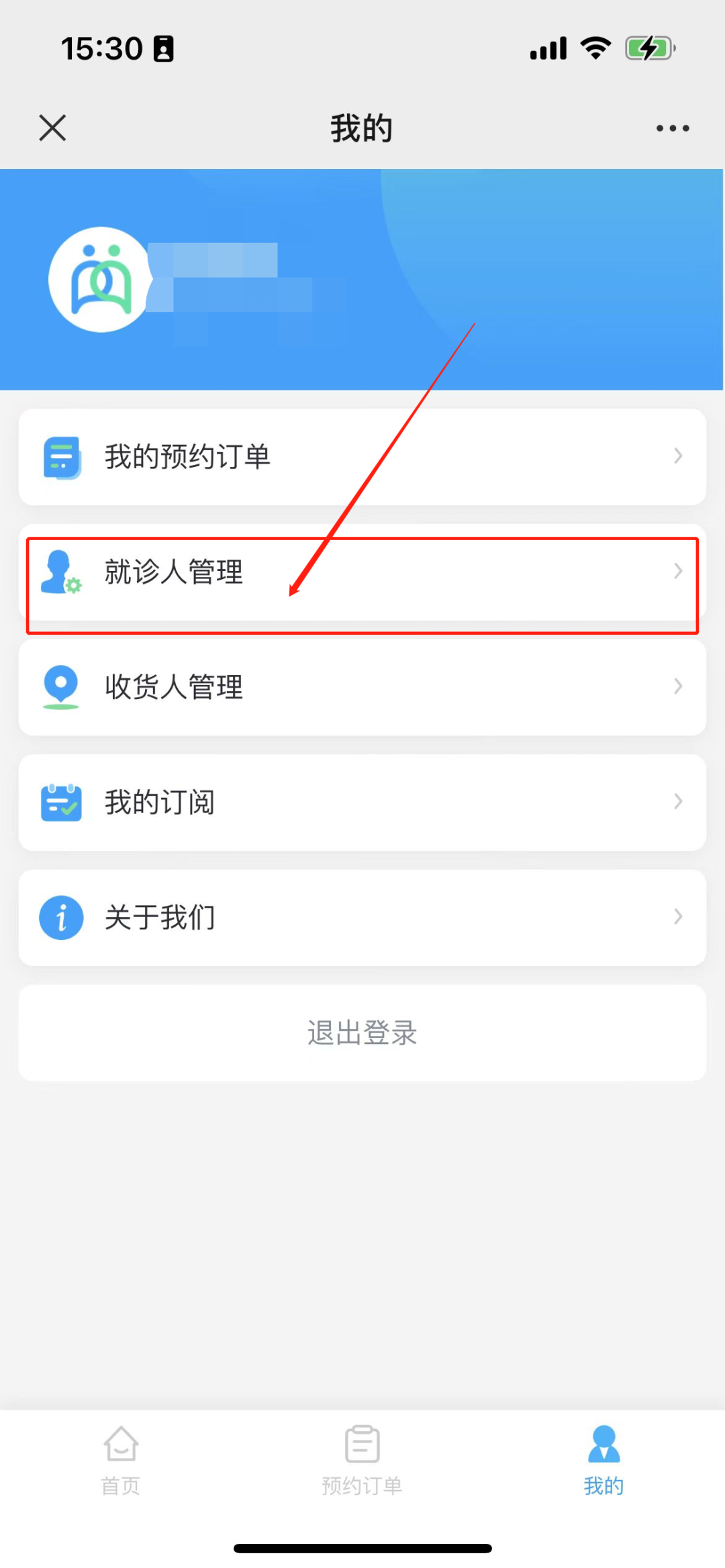
Task: Close the mini program with the X
Action: [52, 127]
